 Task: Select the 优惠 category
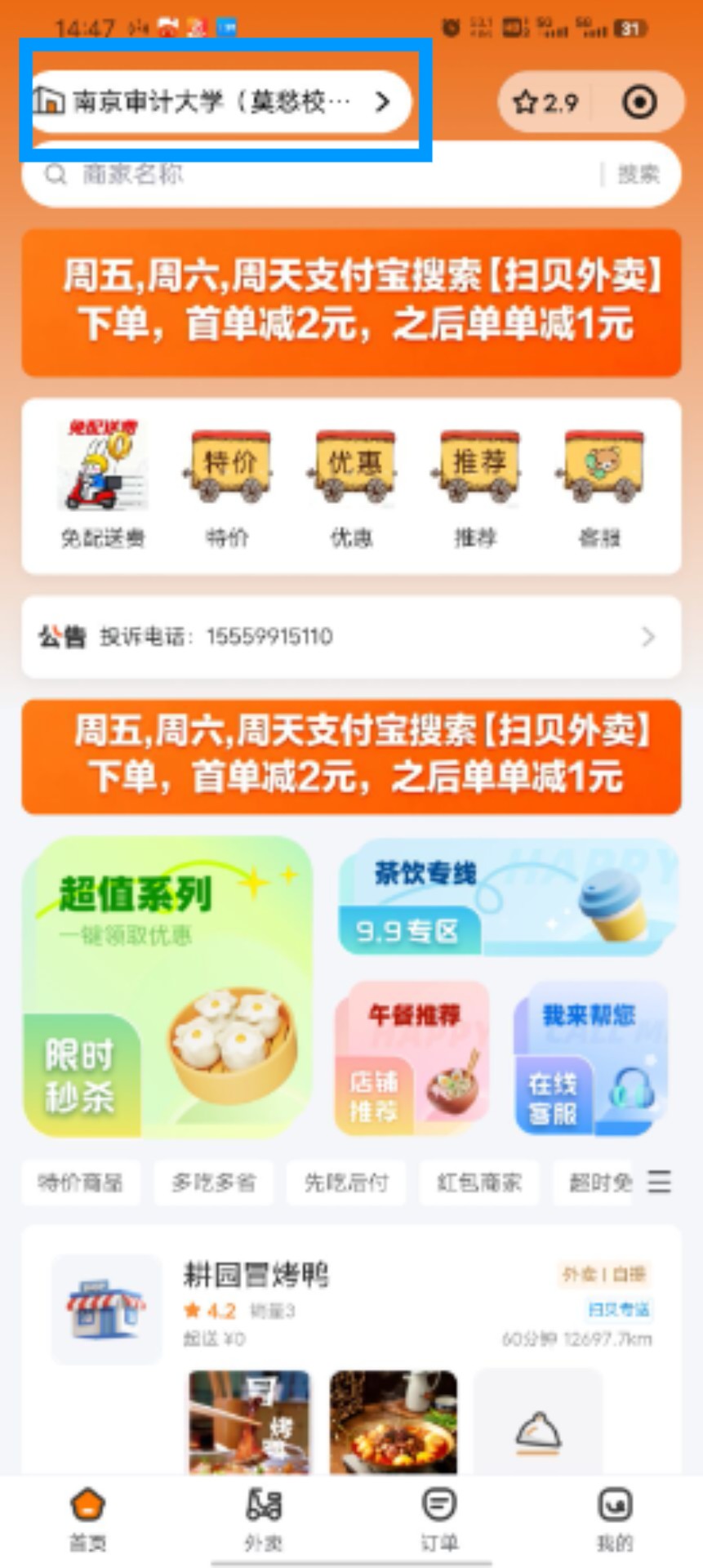(352, 483)
